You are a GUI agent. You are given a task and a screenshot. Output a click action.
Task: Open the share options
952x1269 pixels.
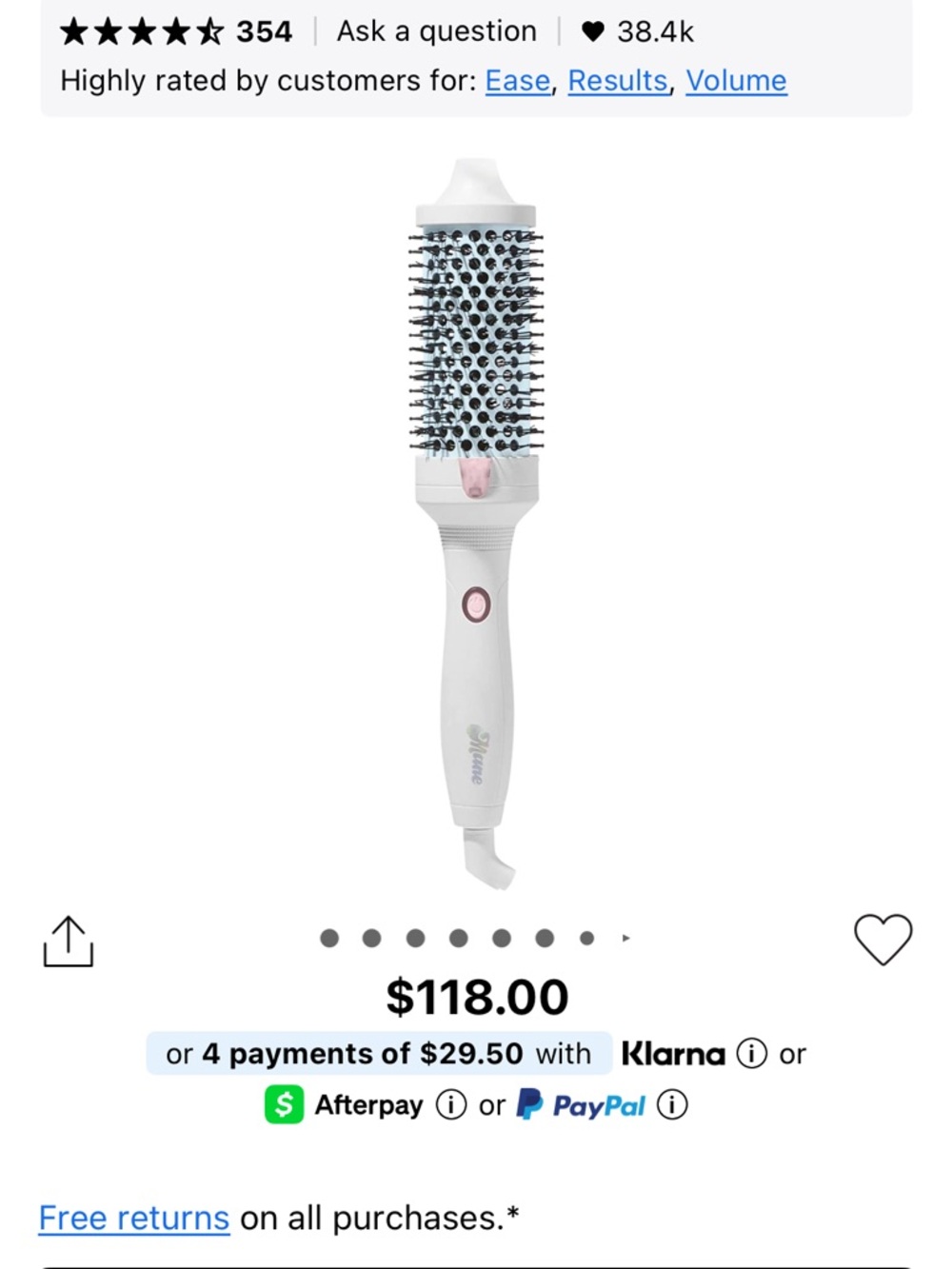[69, 940]
